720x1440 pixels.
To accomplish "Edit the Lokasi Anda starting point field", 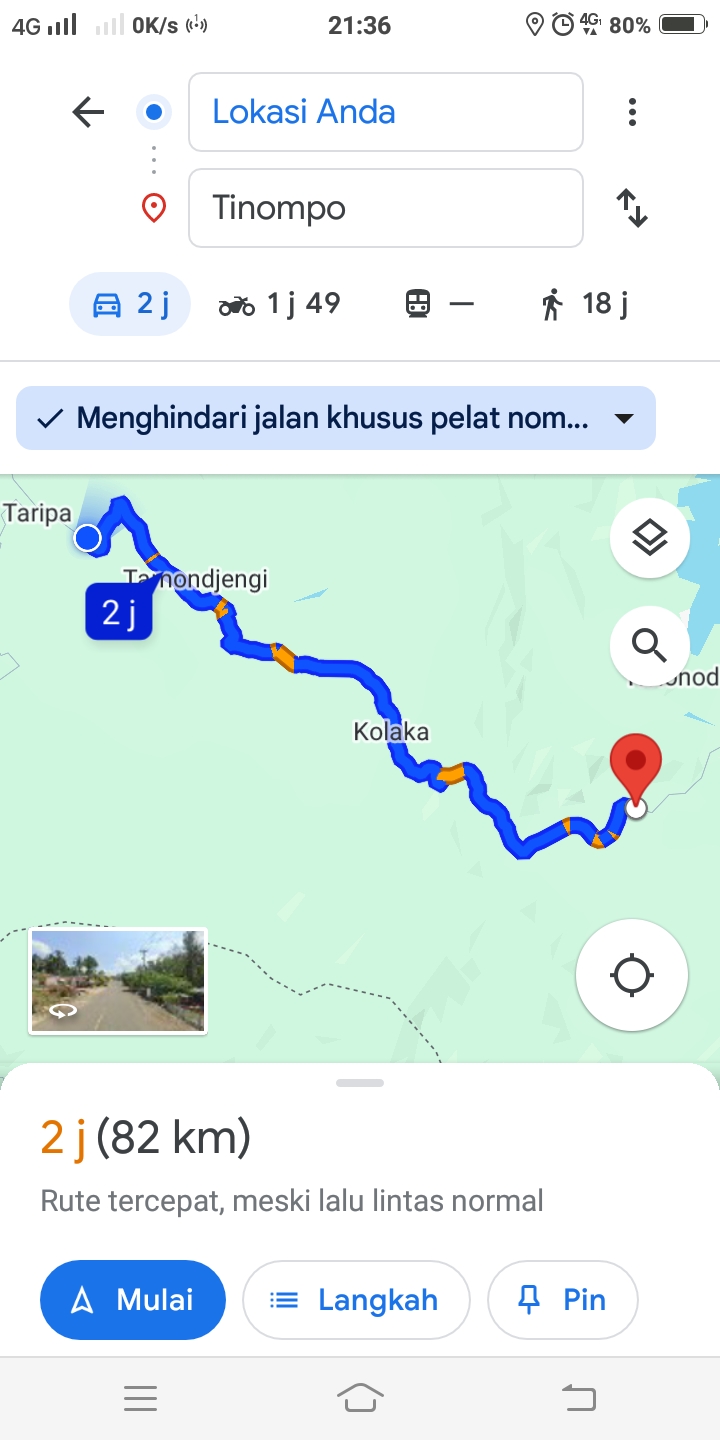I will pos(386,112).
